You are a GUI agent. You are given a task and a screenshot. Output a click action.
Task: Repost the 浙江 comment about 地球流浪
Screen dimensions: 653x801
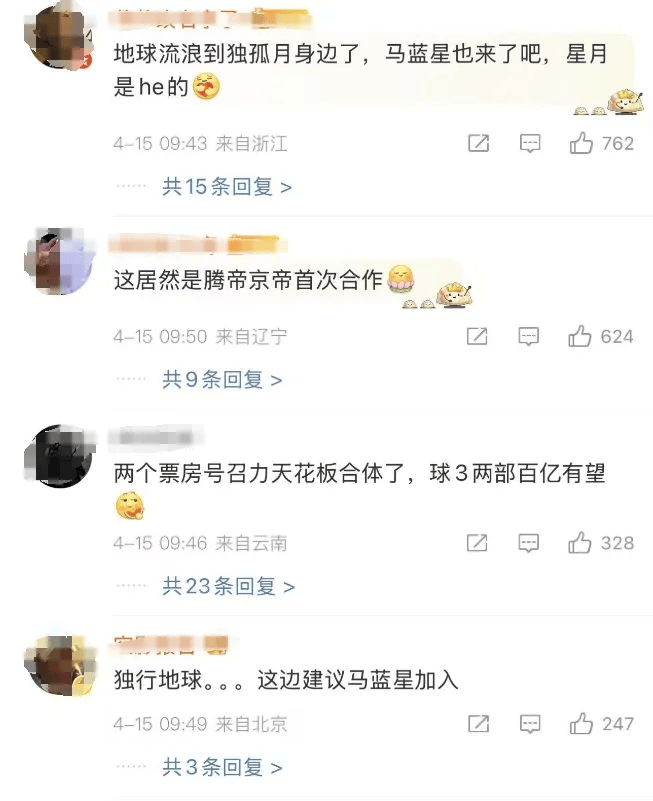pos(478,144)
